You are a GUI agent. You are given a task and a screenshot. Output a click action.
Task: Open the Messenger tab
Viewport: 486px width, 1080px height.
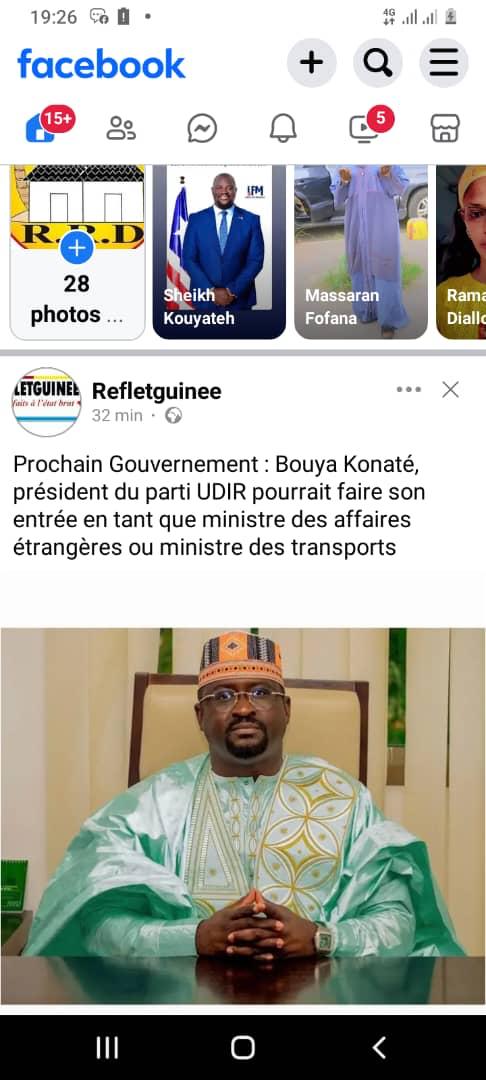point(202,128)
